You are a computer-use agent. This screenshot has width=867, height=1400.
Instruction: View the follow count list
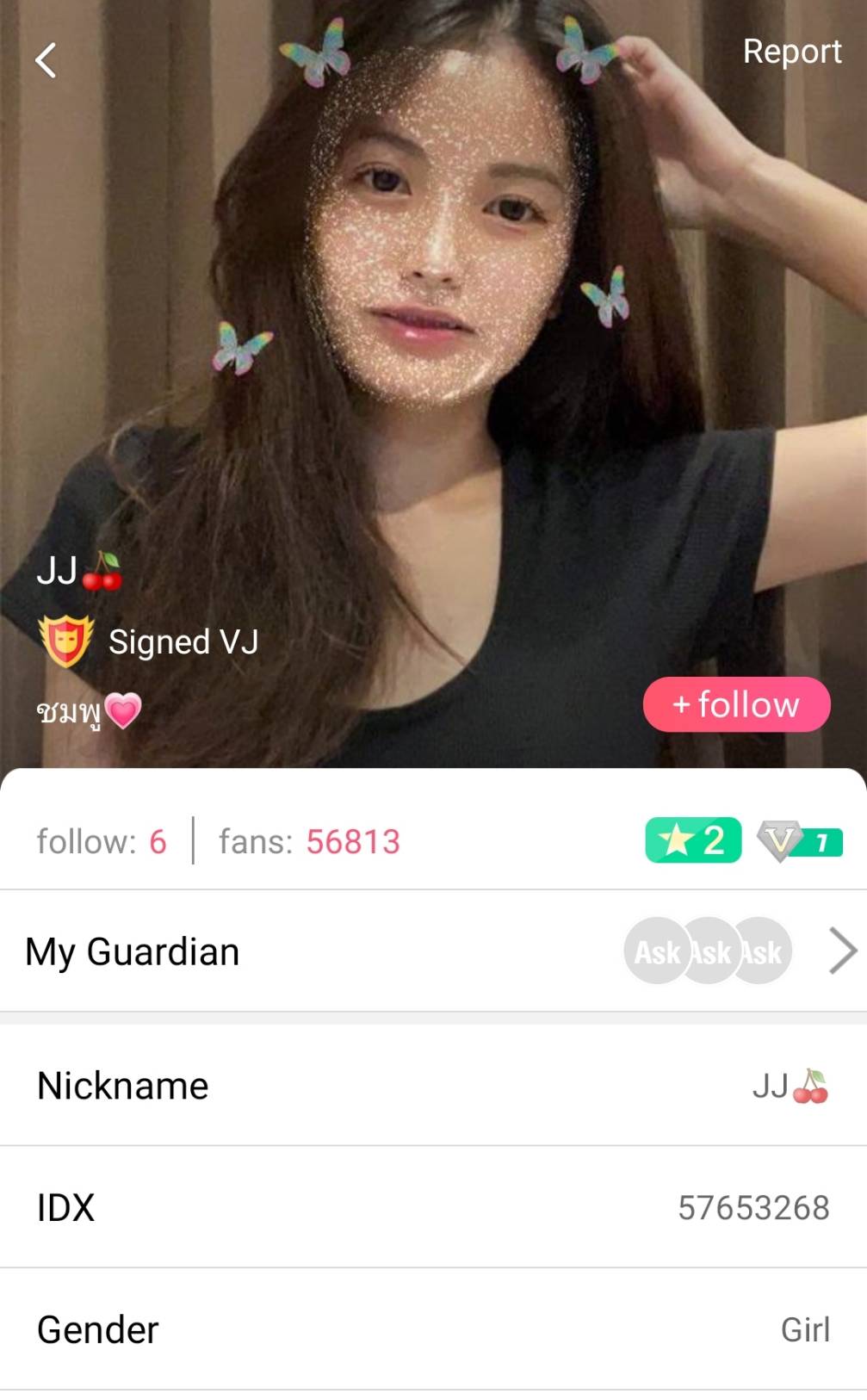(102, 841)
